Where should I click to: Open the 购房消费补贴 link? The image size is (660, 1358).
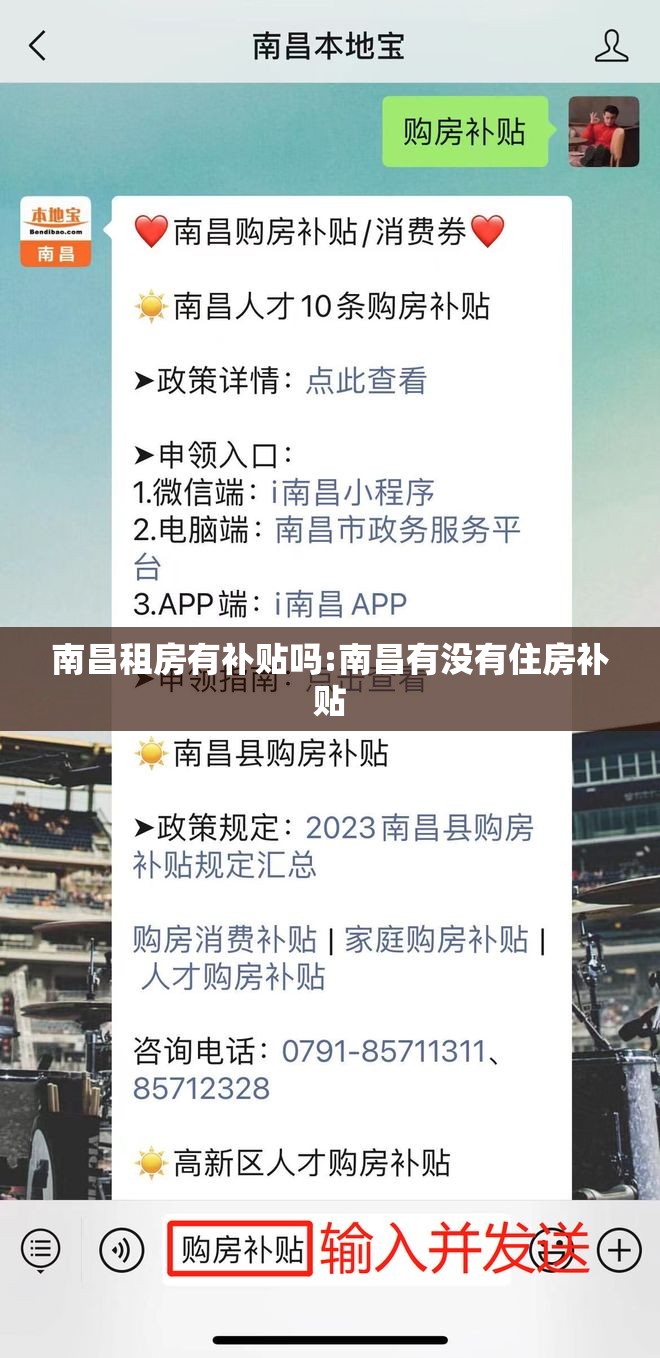pos(224,939)
